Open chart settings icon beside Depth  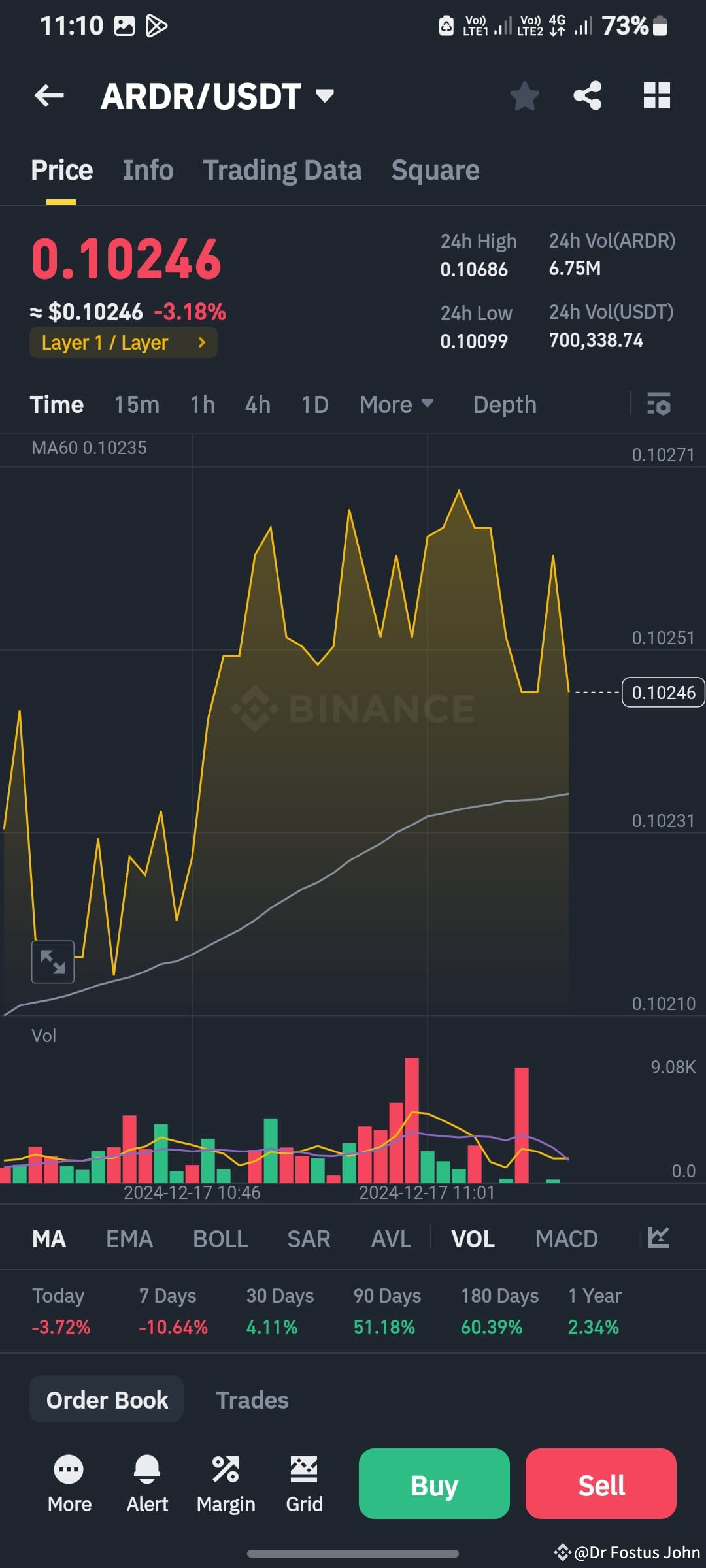pyautogui.click(x=659, y=404)
